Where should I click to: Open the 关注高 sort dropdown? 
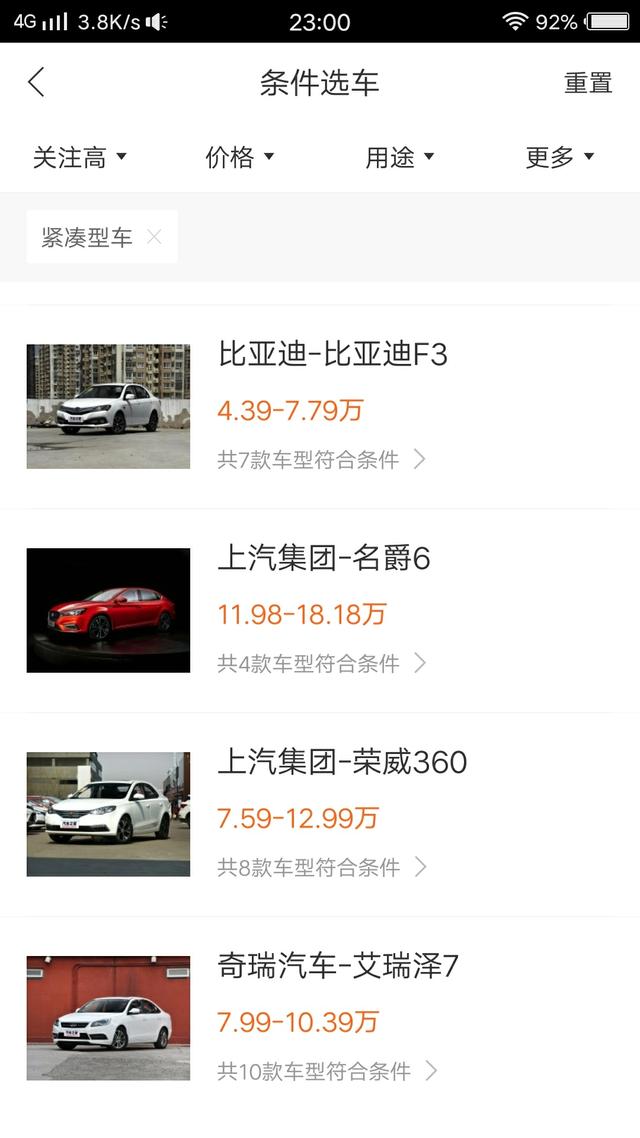coord(80,157)
